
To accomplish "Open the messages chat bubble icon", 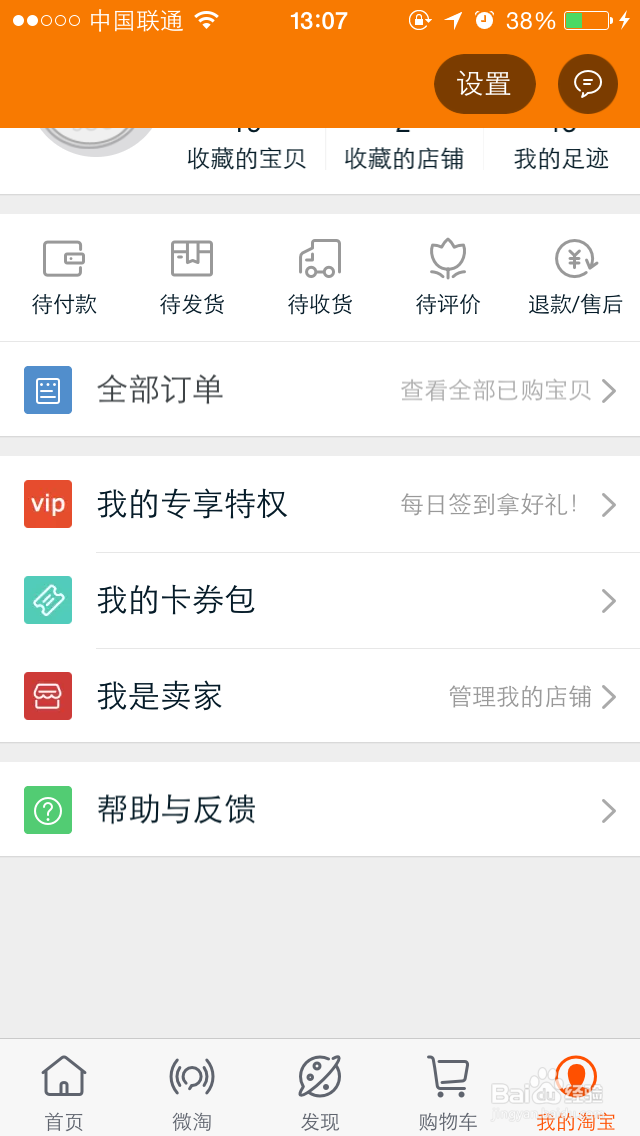I will [x=587, y=84].
